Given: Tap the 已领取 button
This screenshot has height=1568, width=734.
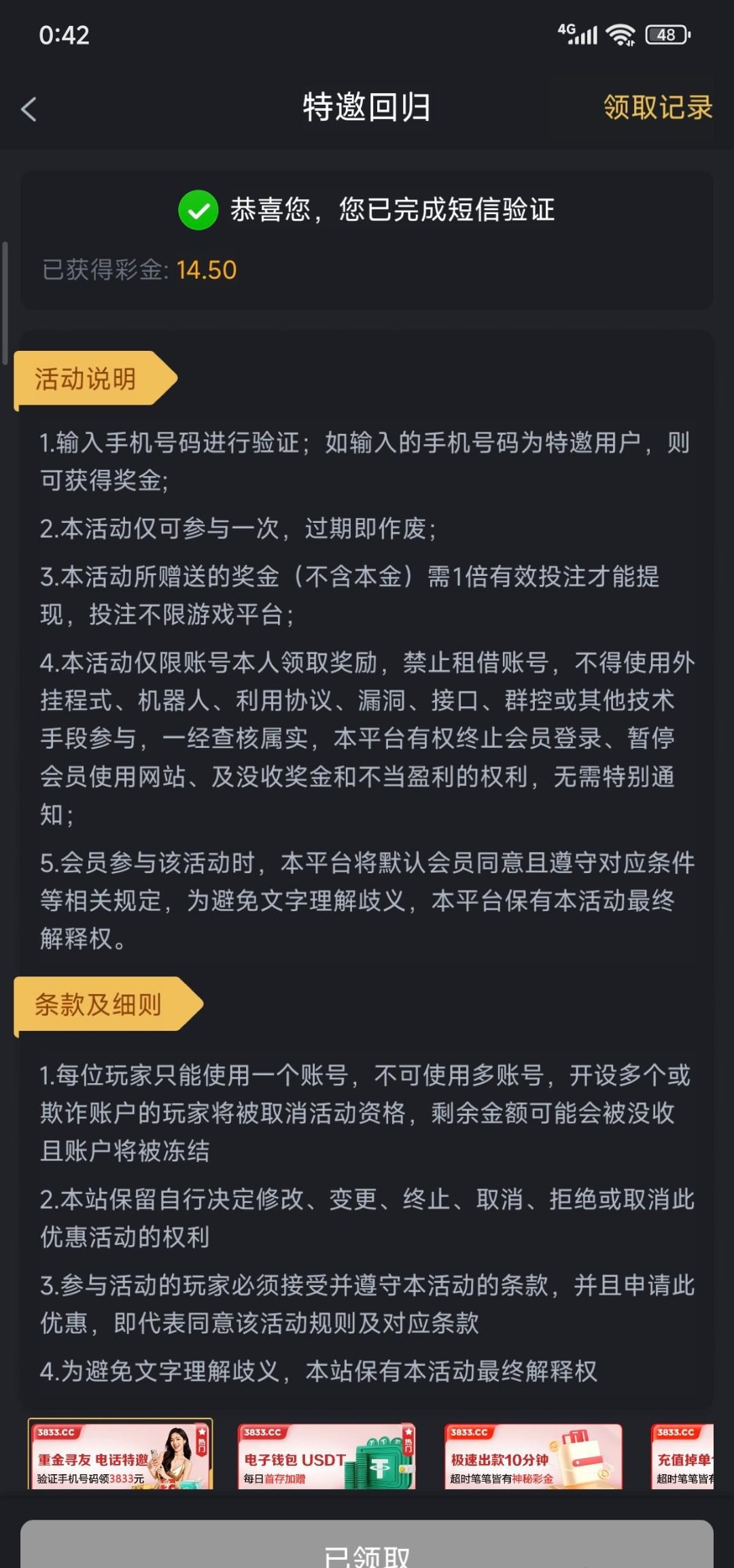Looking at the screenshot, I should click(x=367, y=1548).
